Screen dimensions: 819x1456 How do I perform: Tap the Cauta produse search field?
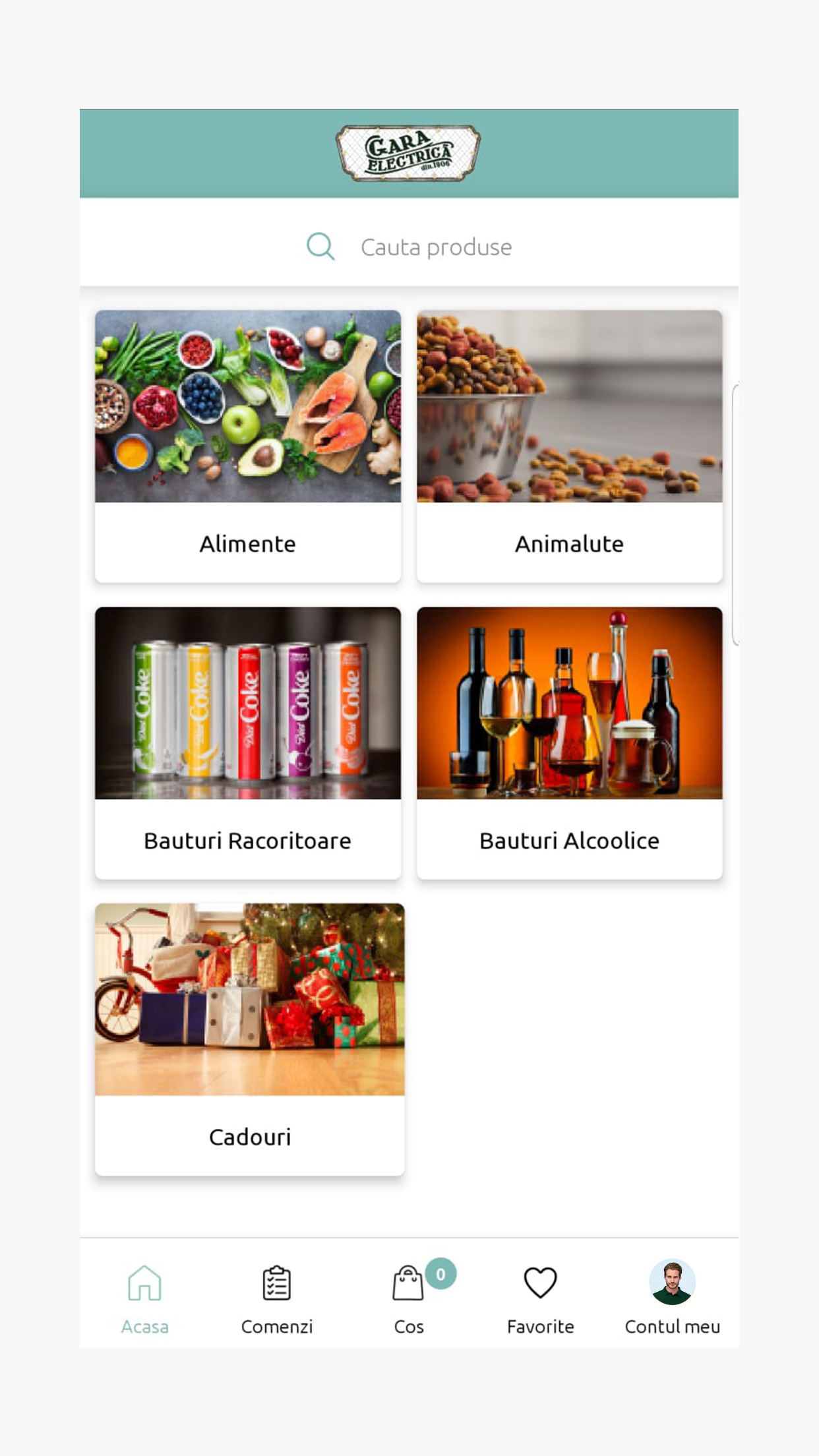[x=409, y=247]
